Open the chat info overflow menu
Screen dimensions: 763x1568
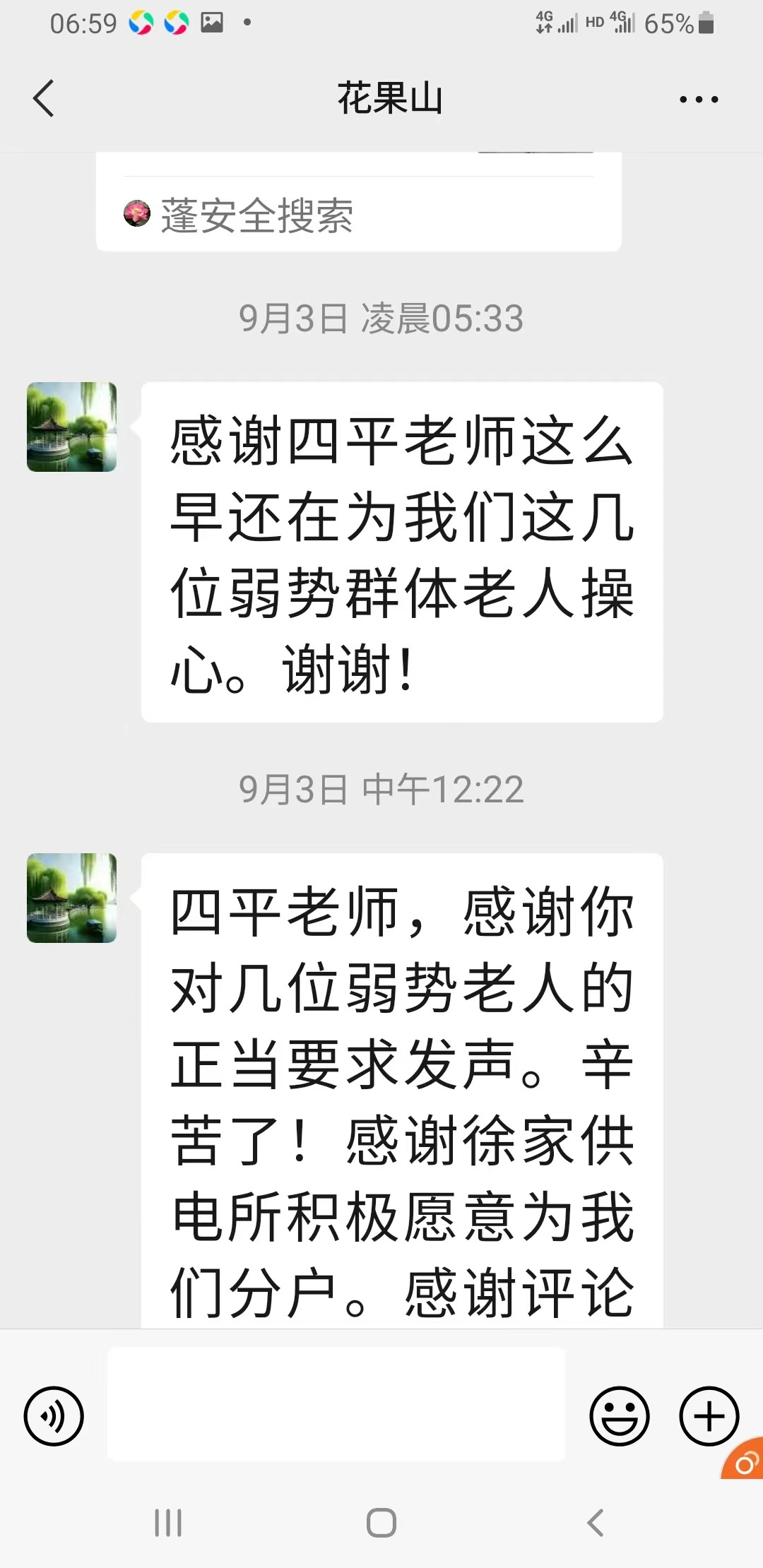point(698,100)
